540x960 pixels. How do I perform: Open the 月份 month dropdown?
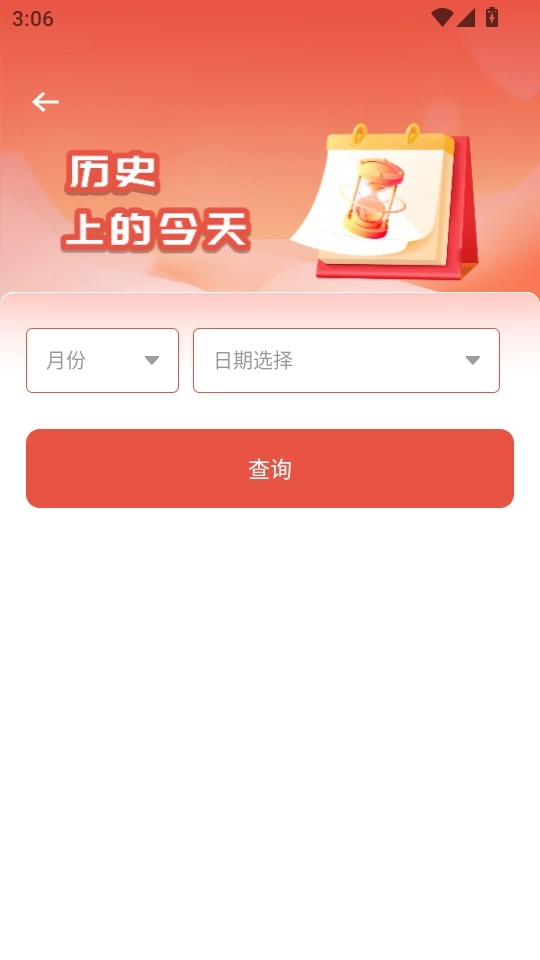coord(102,361)
